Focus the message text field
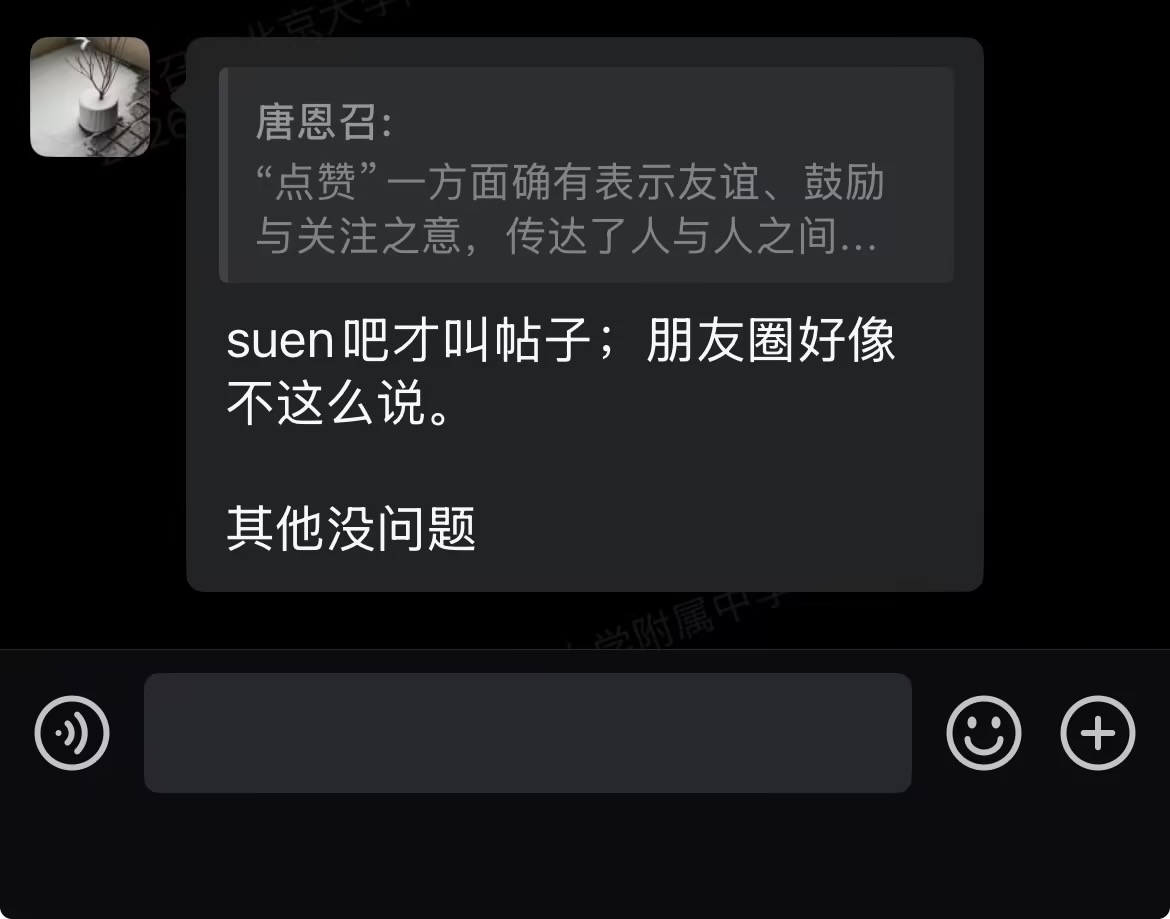 click(x=527, y=733)
